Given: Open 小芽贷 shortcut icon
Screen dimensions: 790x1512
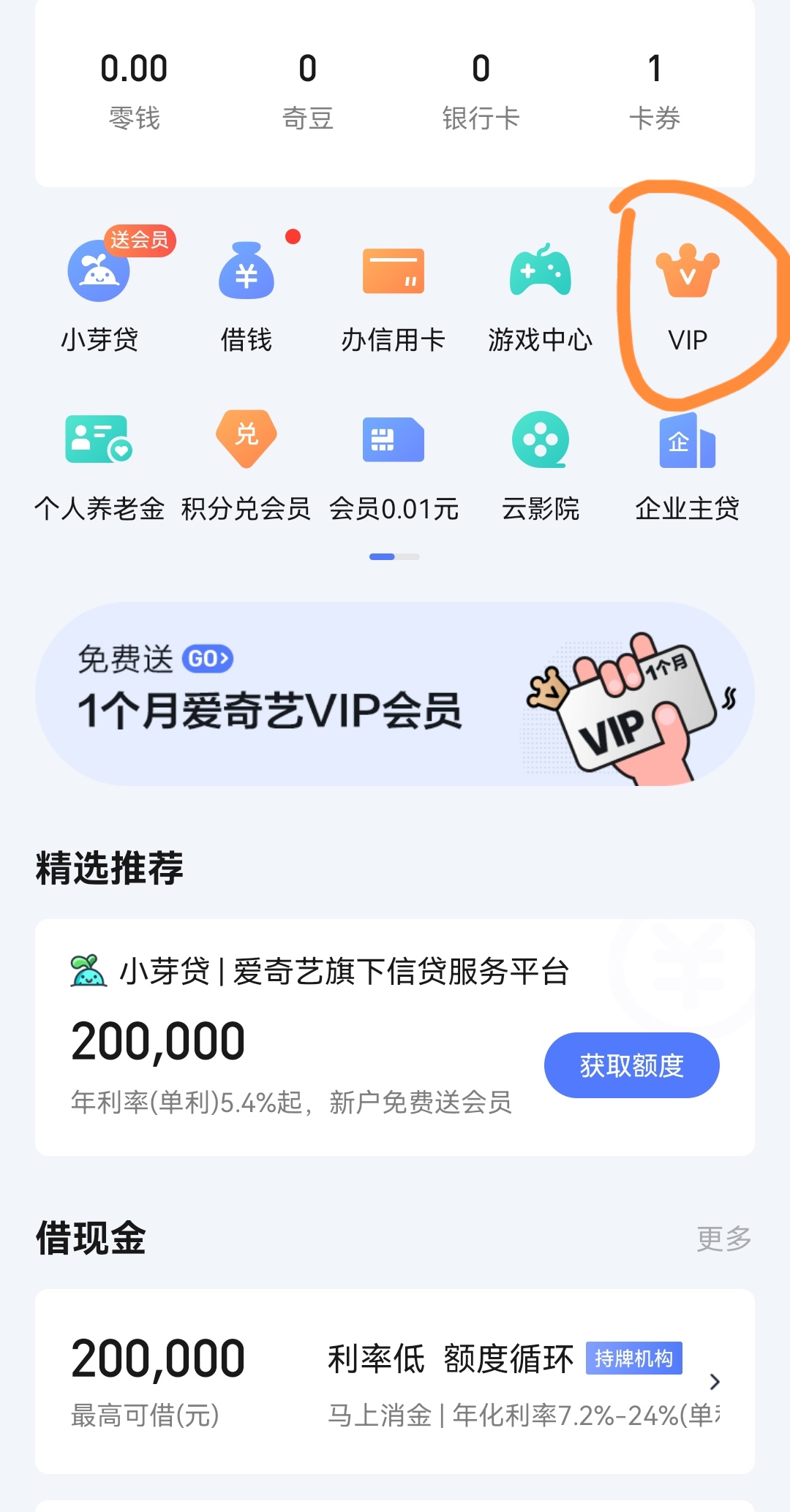Looking at the screenshot, I should point(99,272).
